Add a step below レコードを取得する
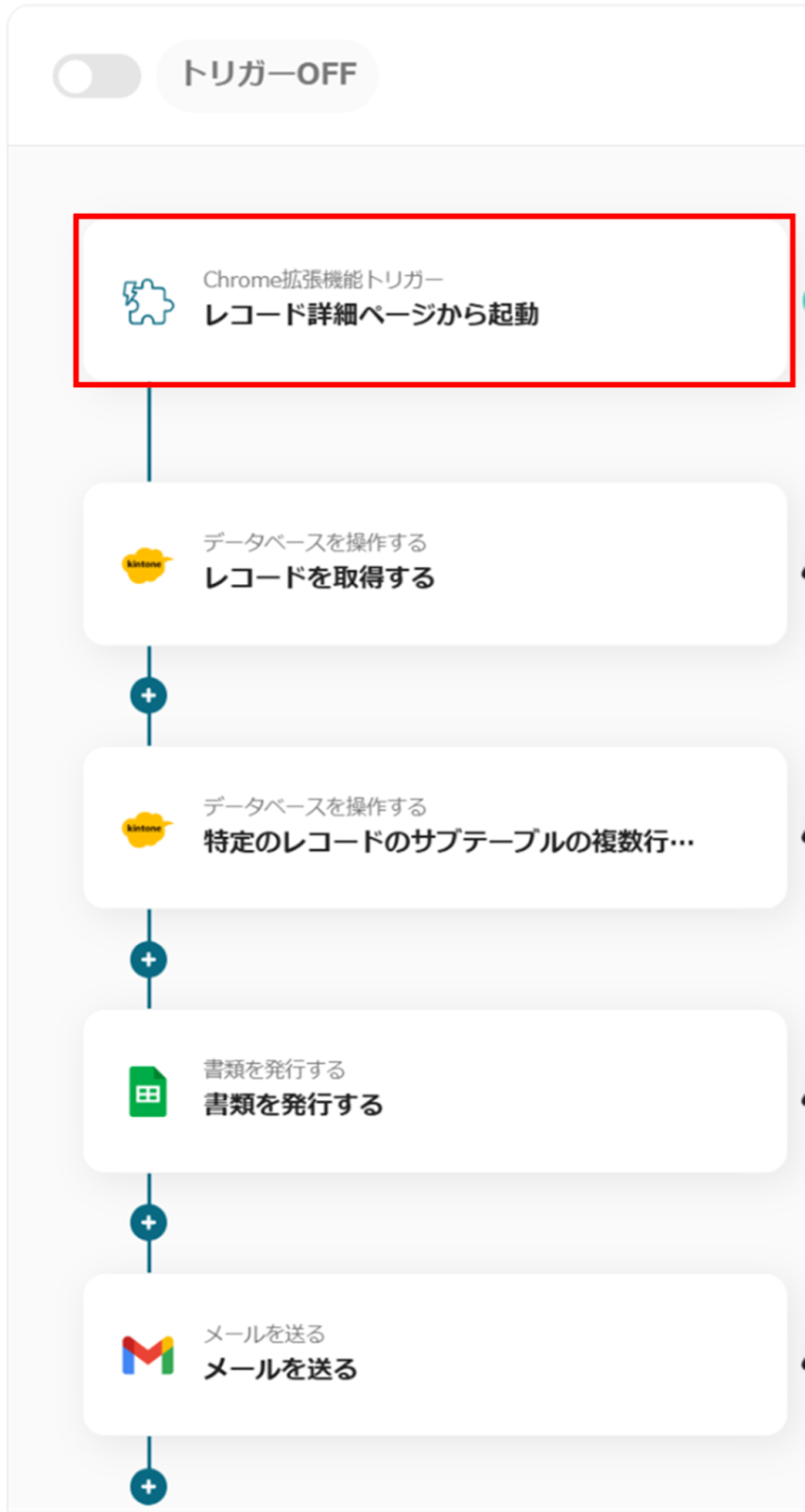This screenshot has width=805, height=1512. pos(148,696)
